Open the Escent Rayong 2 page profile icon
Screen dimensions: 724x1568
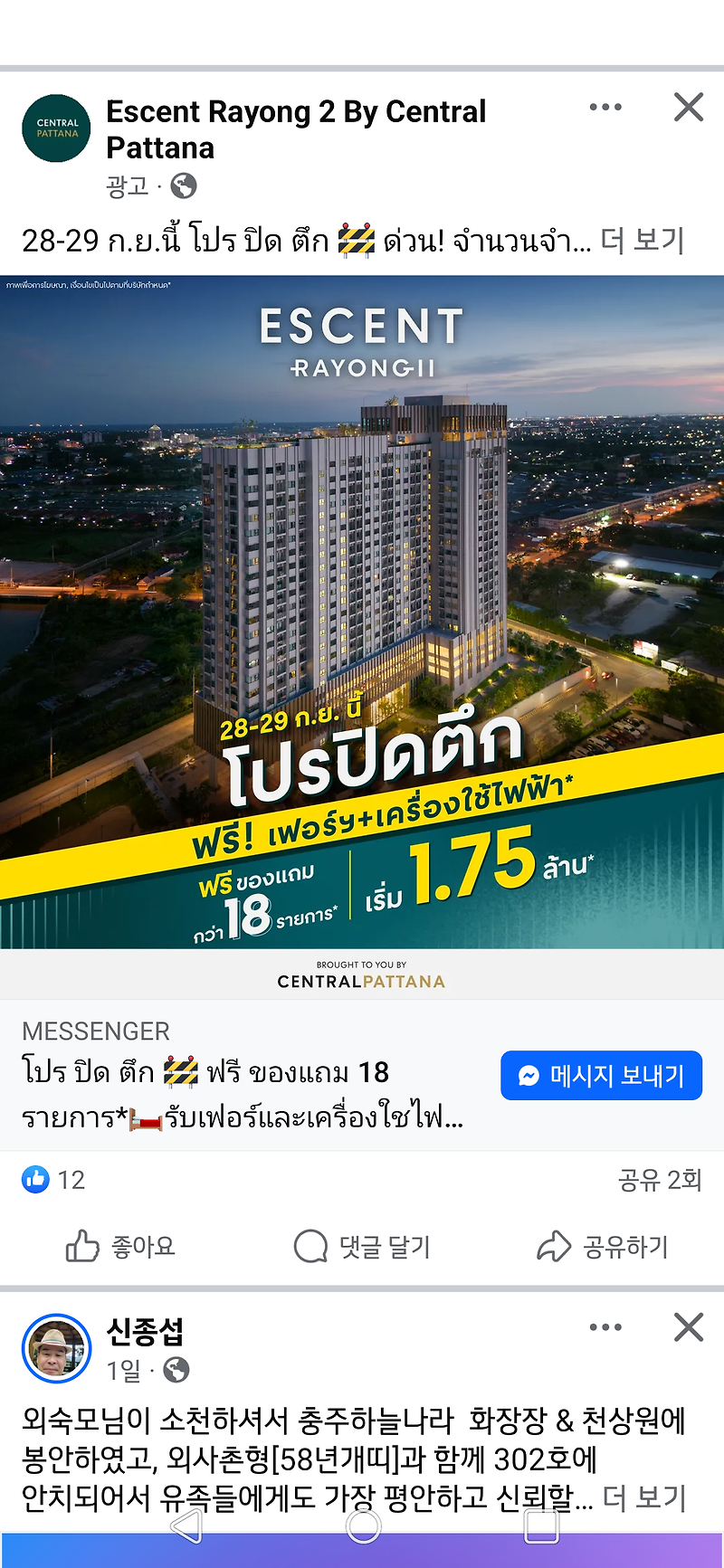56,128
